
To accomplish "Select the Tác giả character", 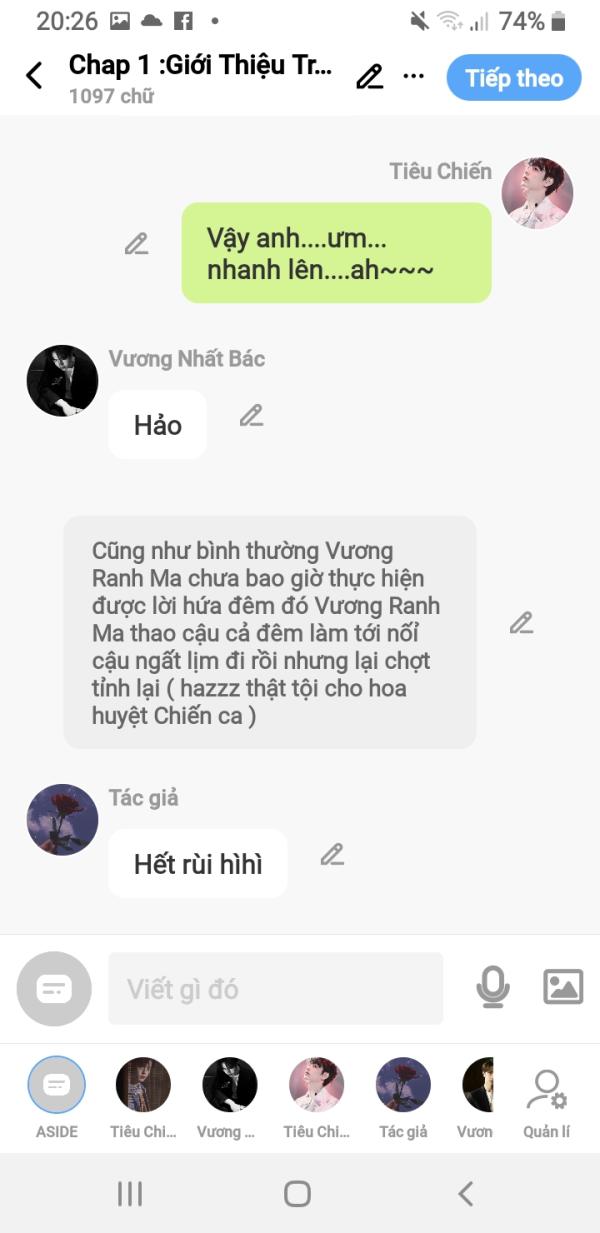I will coord(403,1098).
